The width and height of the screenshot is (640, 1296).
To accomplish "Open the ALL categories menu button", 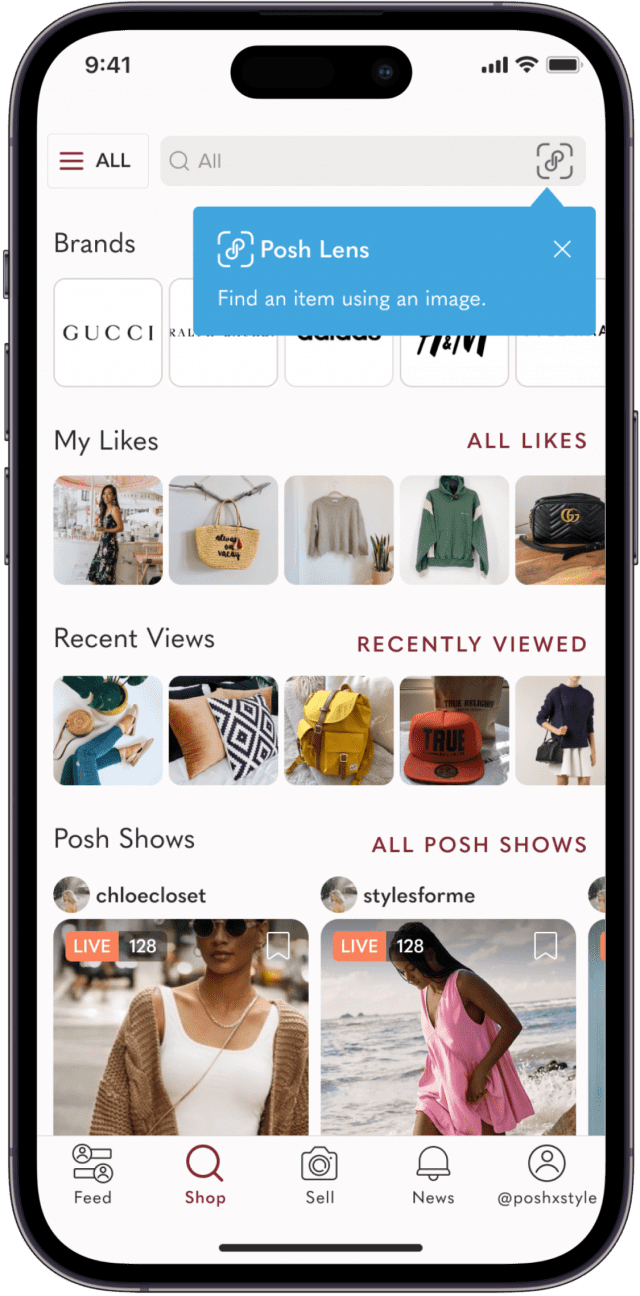I will pyautogui.click(x=98, y=161).
